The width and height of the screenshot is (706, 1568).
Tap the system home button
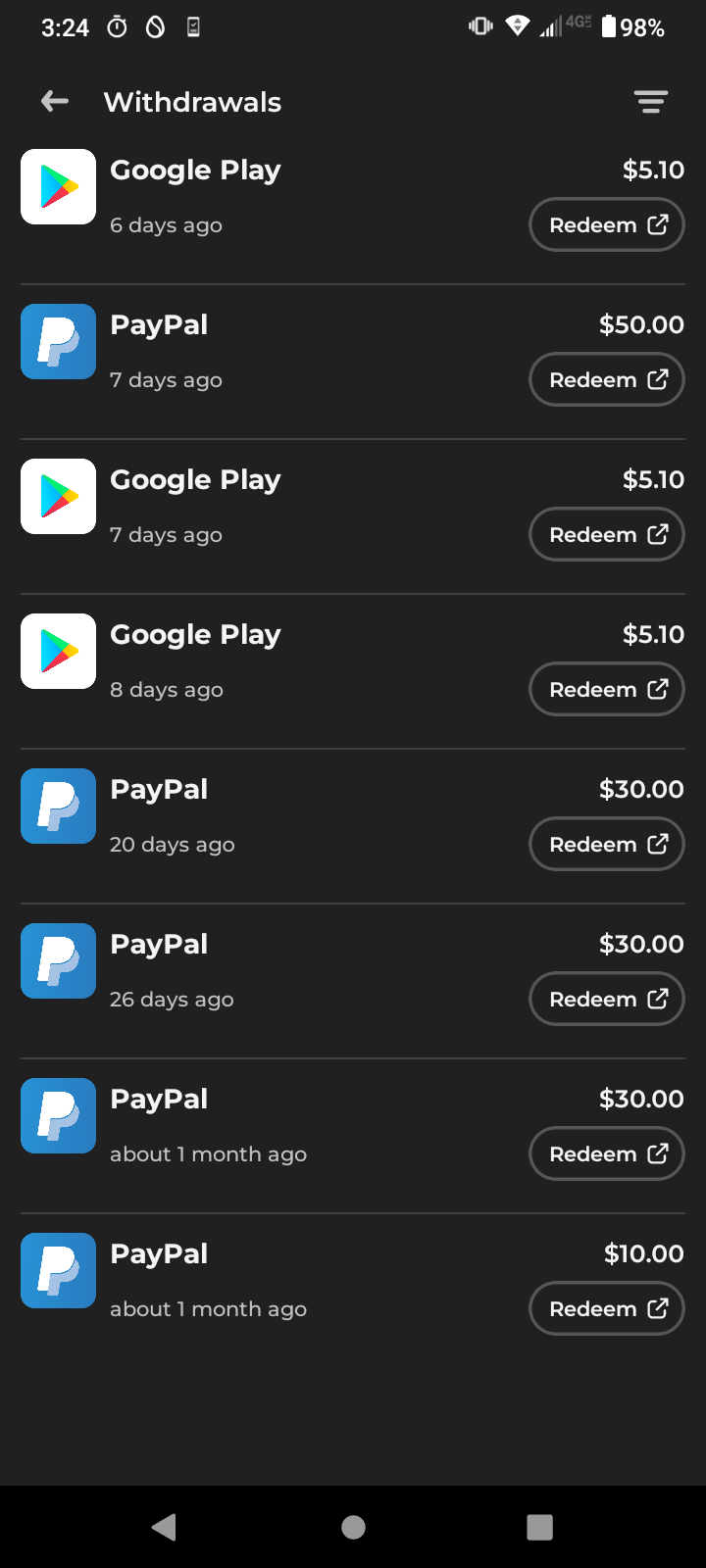pos(353,1527)
